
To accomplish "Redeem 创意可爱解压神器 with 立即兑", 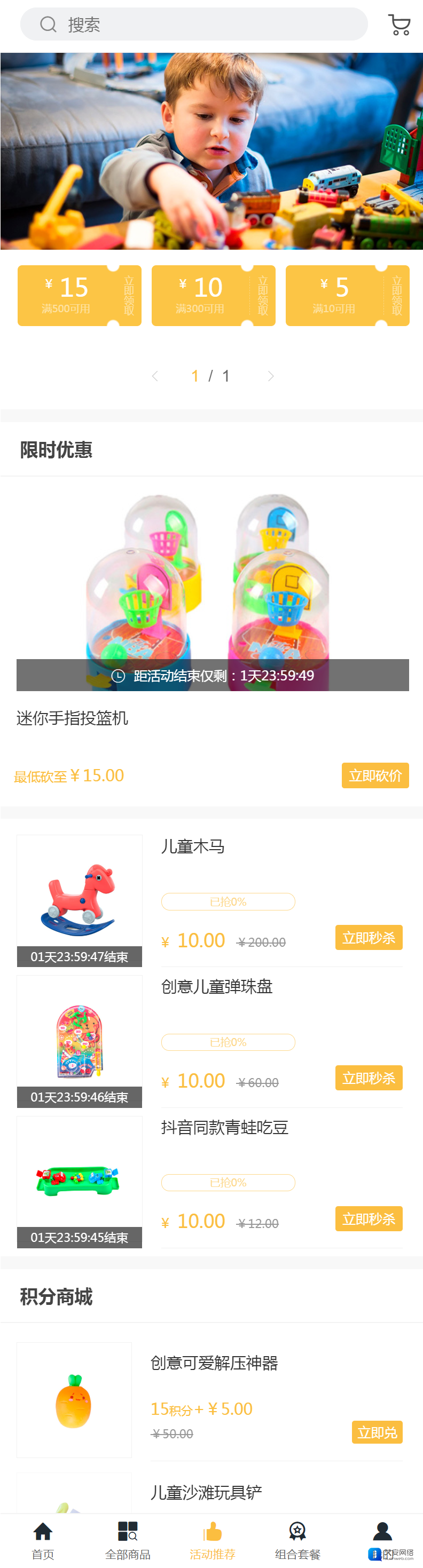I will click(377, 1432).
